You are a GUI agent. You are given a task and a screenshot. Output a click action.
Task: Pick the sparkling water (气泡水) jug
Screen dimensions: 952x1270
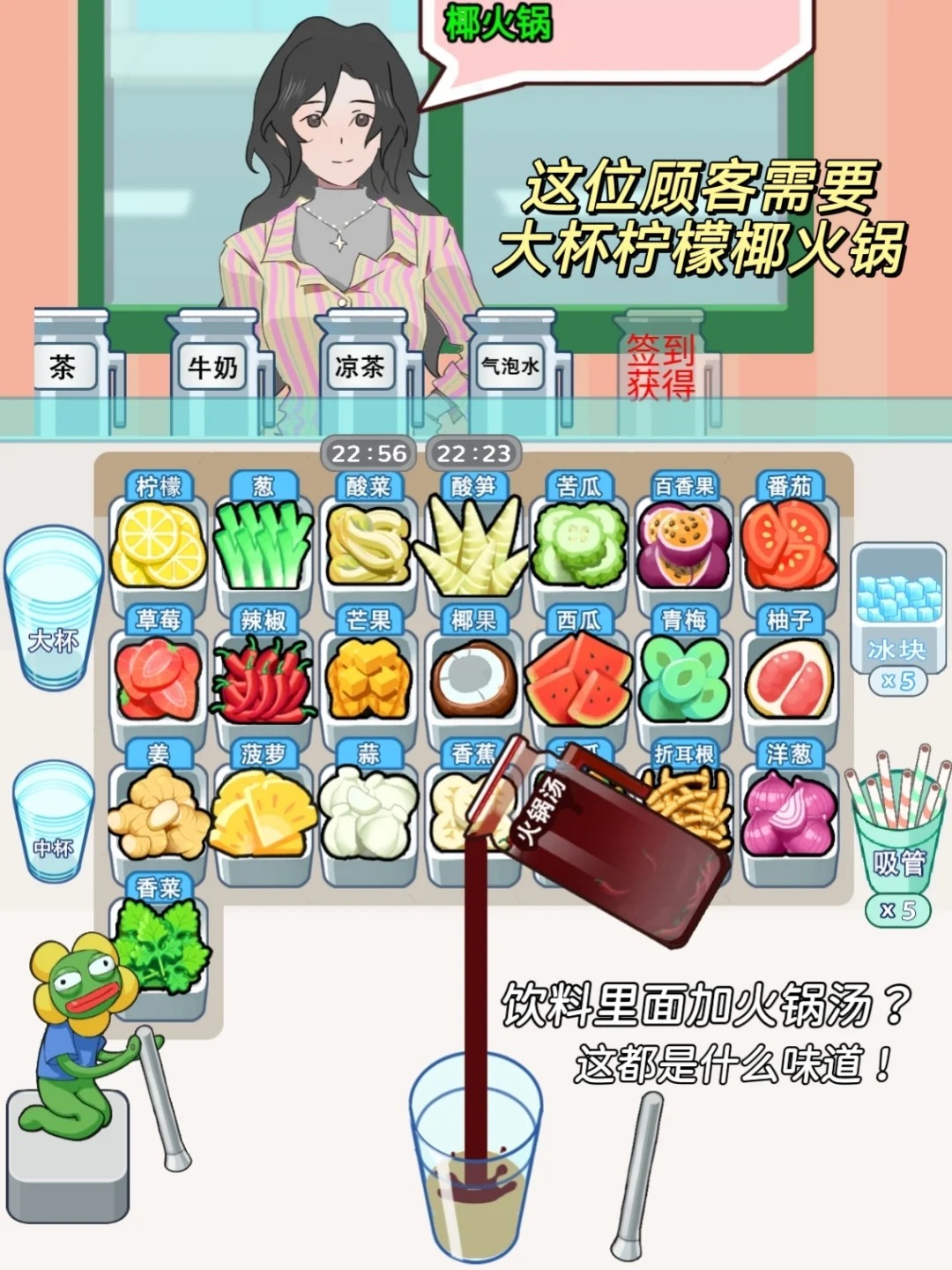(x=511, y=372)
